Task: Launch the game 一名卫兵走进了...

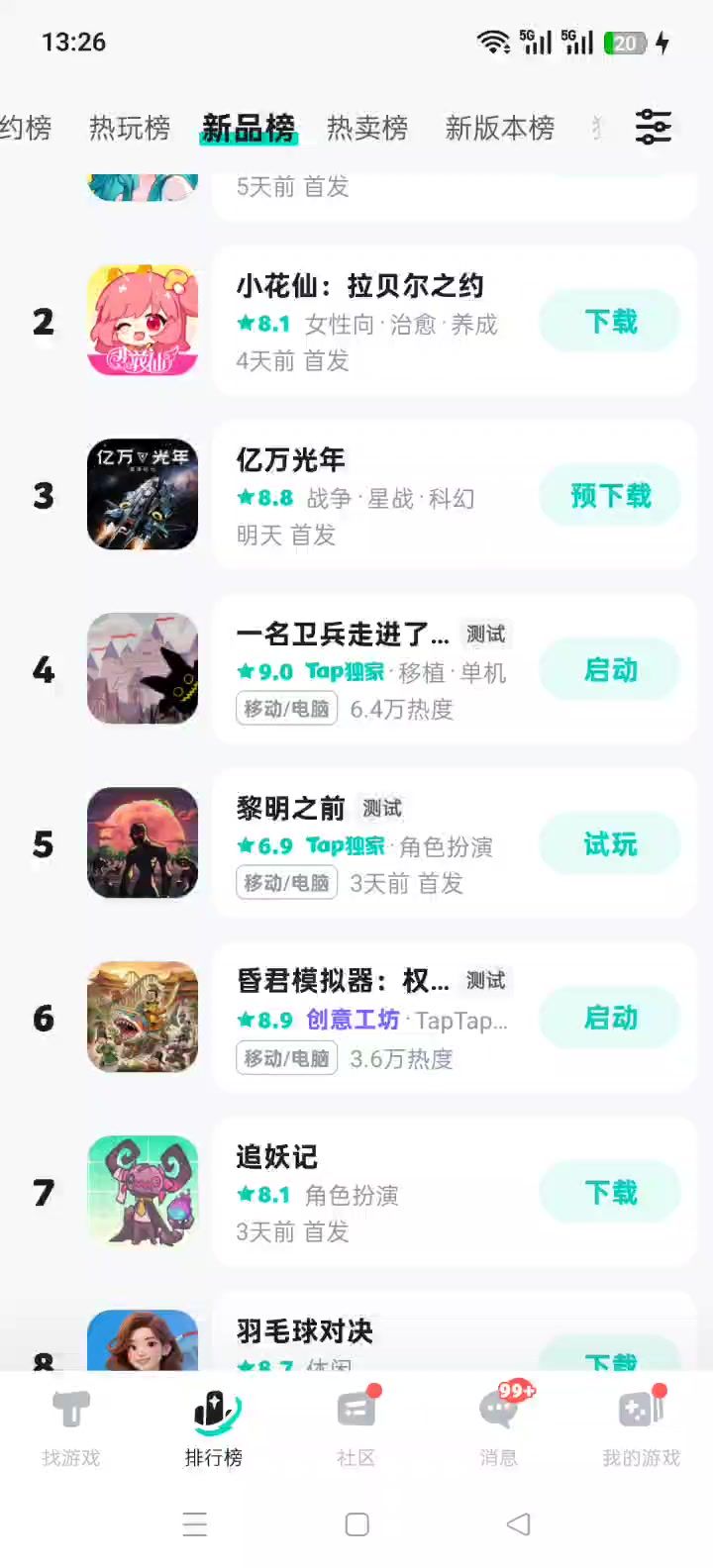Action: point(610,670)
